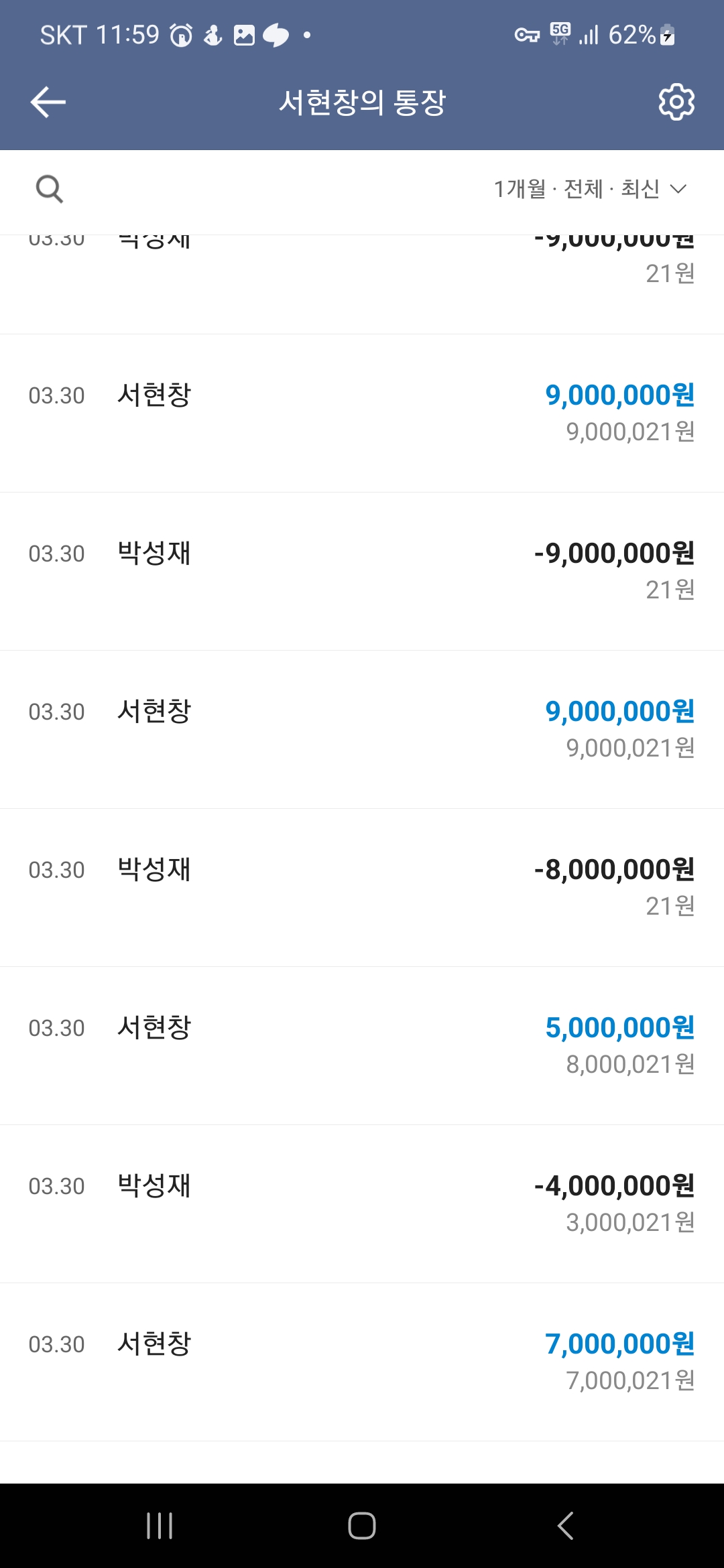The width and height of the screenshot is (724, 1568).
Task: Open the recent apps view
Action: point(160,1526)
